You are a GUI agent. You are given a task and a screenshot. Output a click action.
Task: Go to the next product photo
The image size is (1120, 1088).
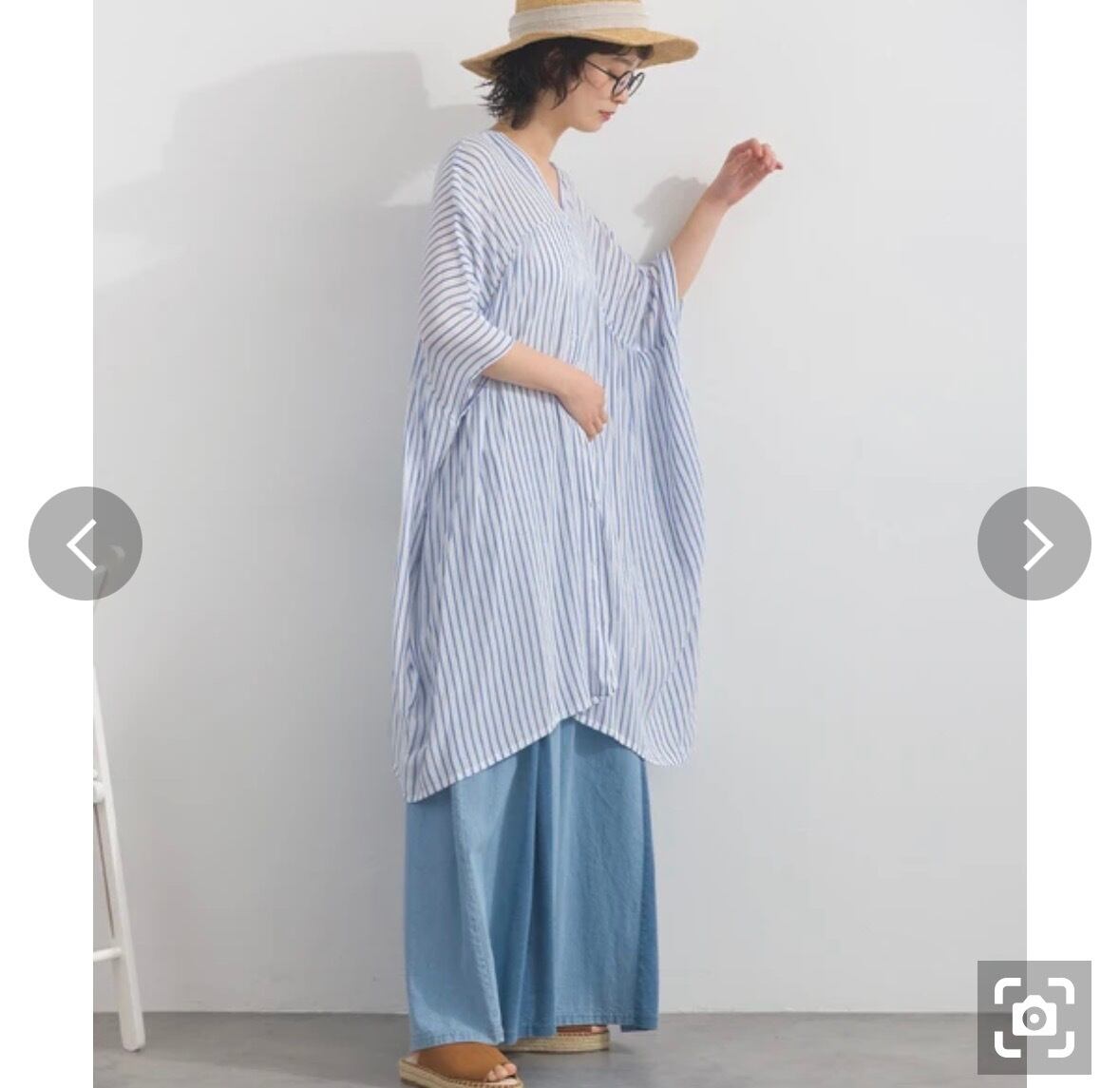[1035, 544]
